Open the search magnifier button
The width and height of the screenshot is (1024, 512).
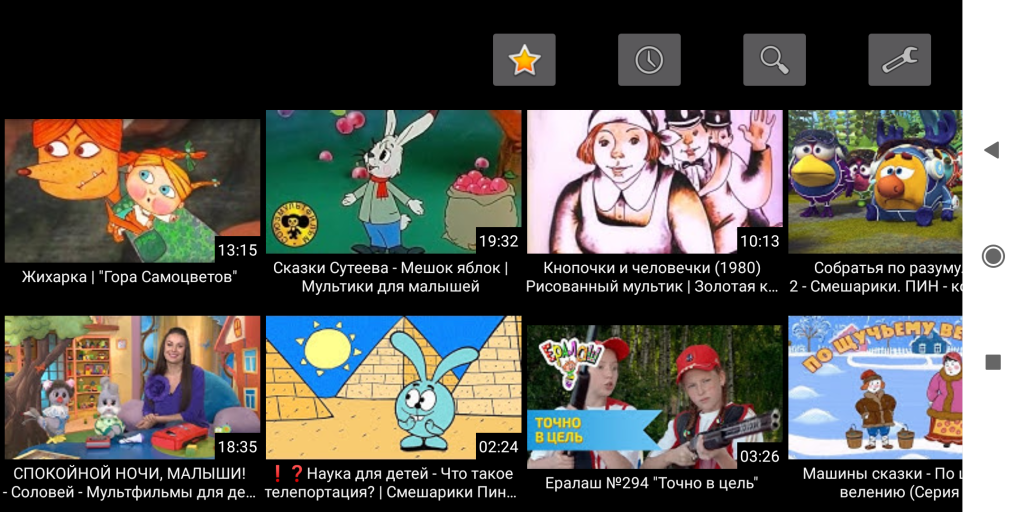pyautogui.click(x=774, y=60)
